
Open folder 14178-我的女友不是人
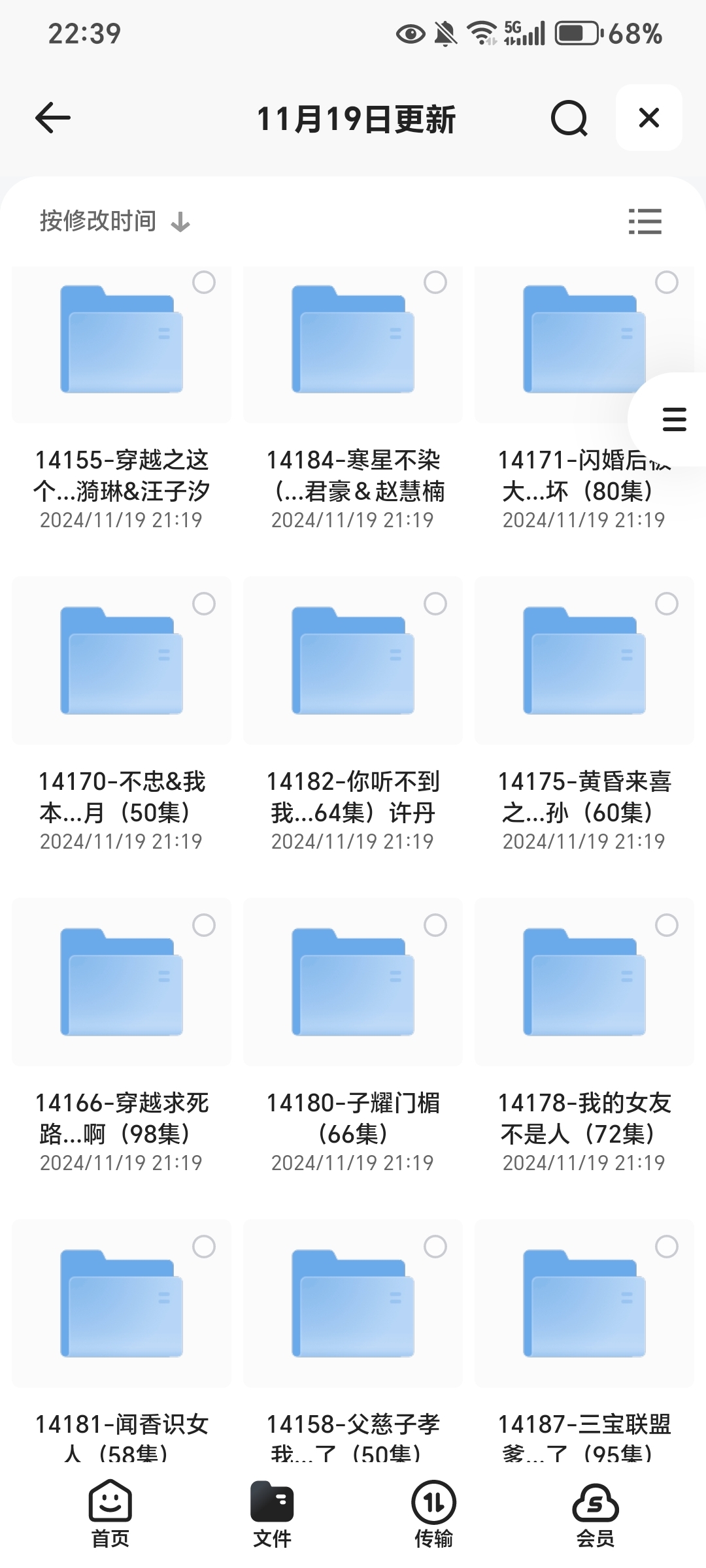point(584,983)
